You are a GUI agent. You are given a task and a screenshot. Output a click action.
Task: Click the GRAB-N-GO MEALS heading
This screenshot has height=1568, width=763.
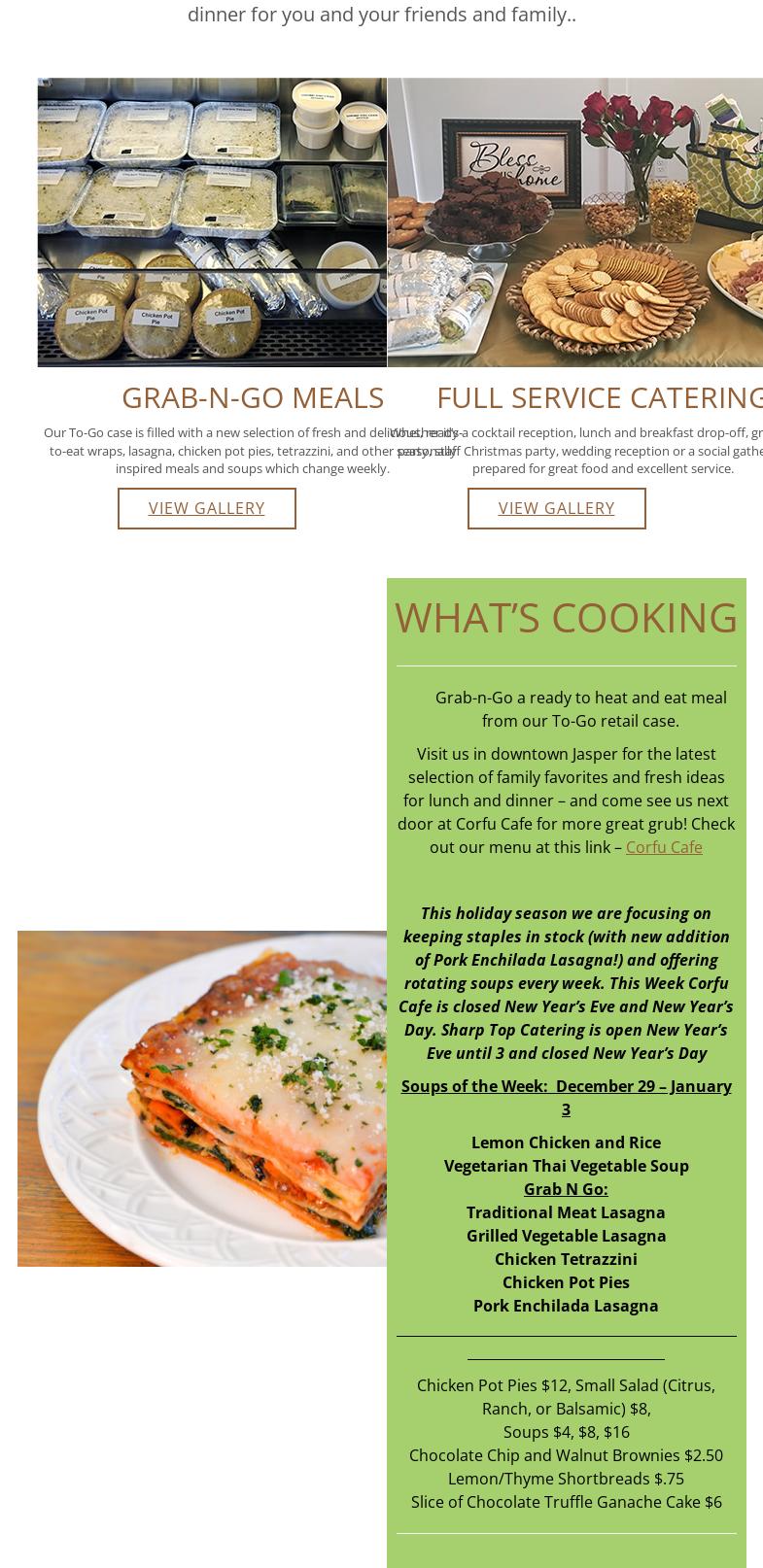coord(252,397)
